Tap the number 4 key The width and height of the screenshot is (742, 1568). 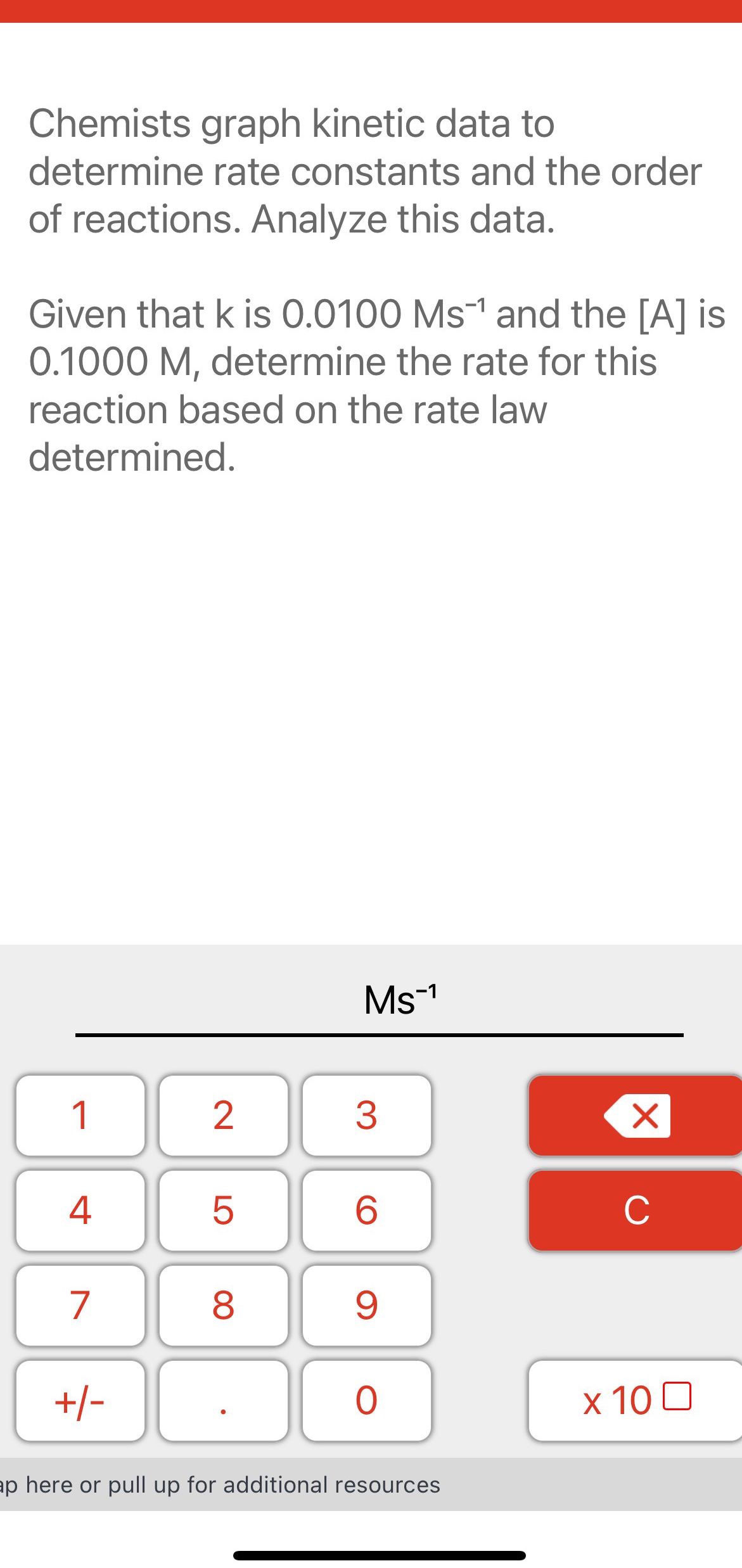[80, 1210]
